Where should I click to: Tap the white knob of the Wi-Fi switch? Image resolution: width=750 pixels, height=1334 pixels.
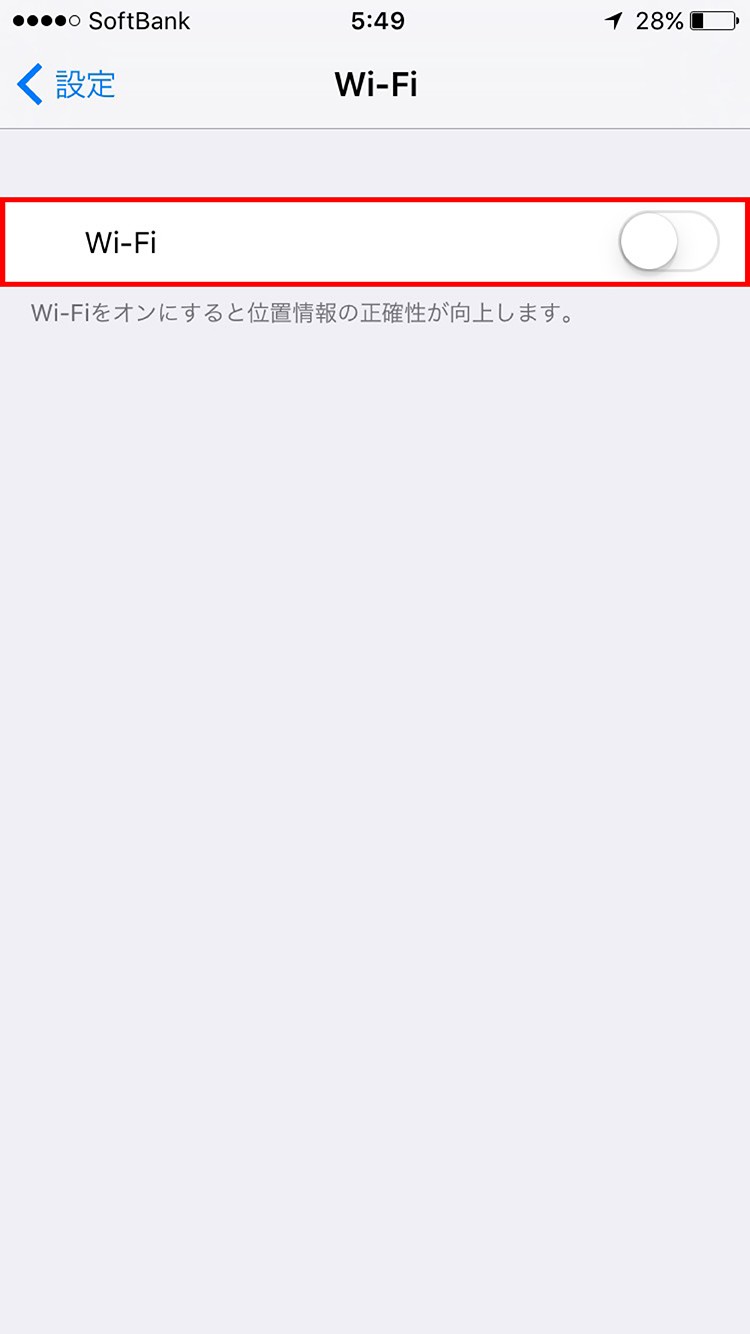point(650,242)
